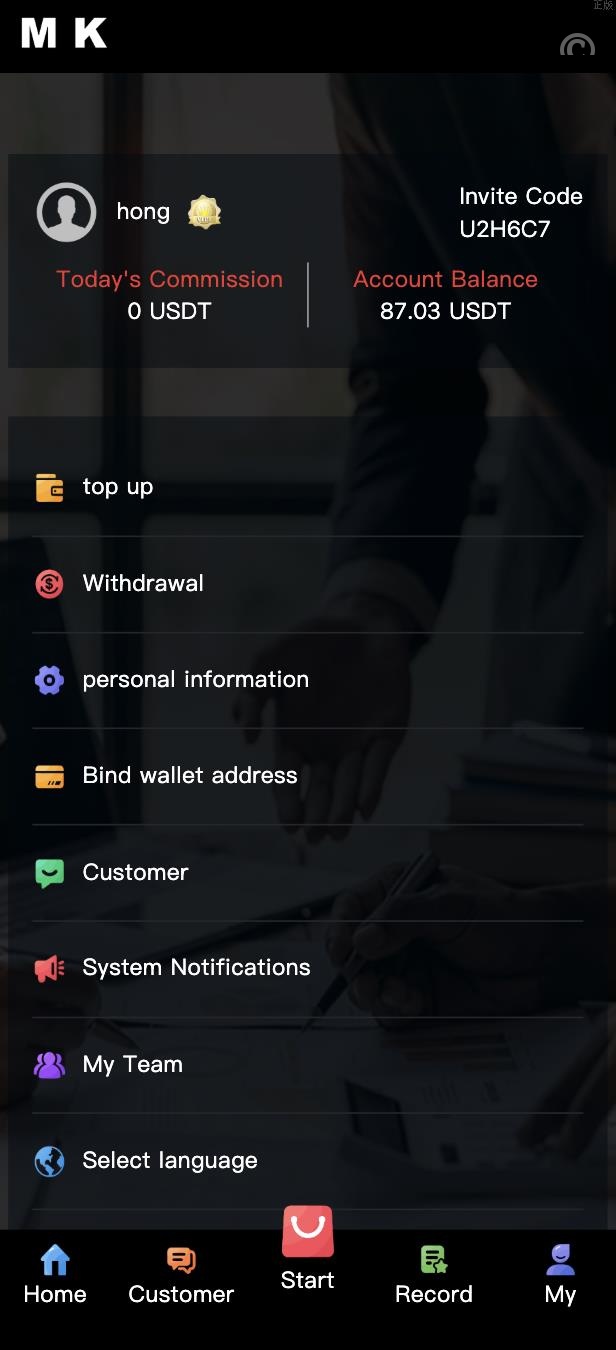The image size is (616, 1350).
Task: Switch to the Home tab
Action: coord(55,1275)
